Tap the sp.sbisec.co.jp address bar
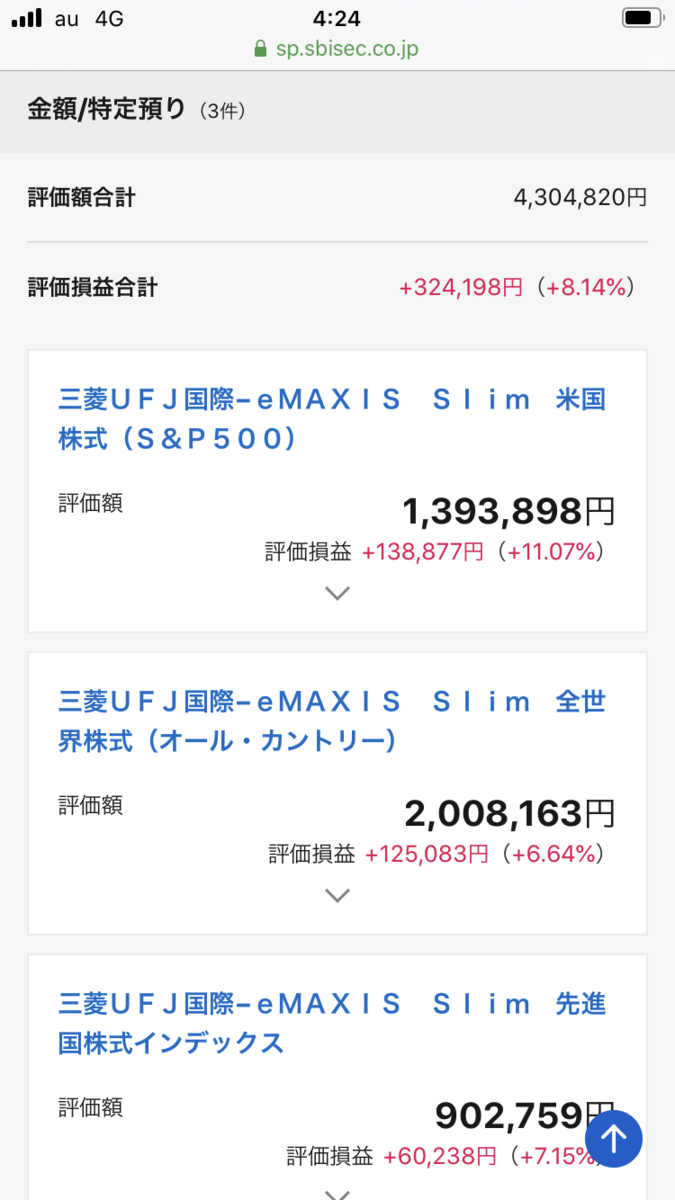 click(337, 48)
